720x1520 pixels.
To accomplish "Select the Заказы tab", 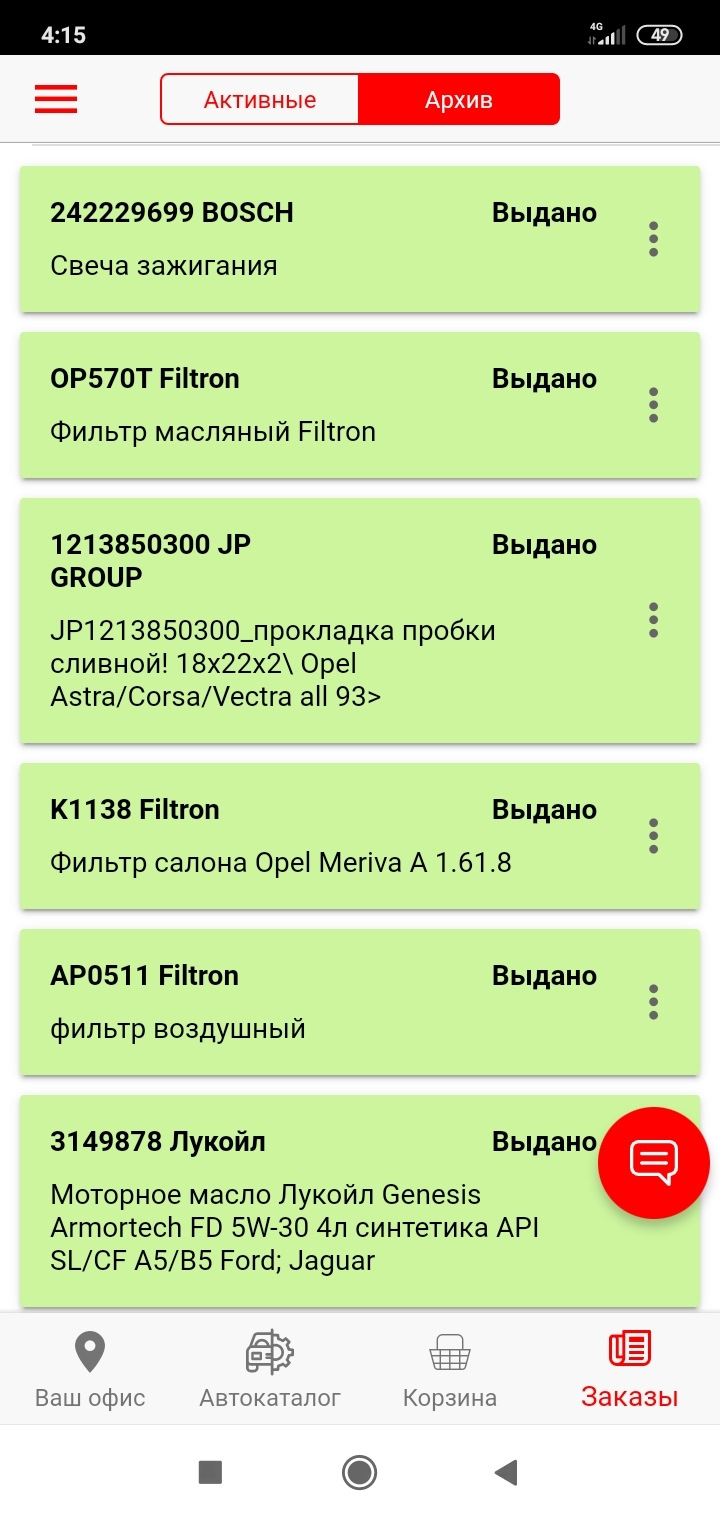I will click(x=630, y=1368).
